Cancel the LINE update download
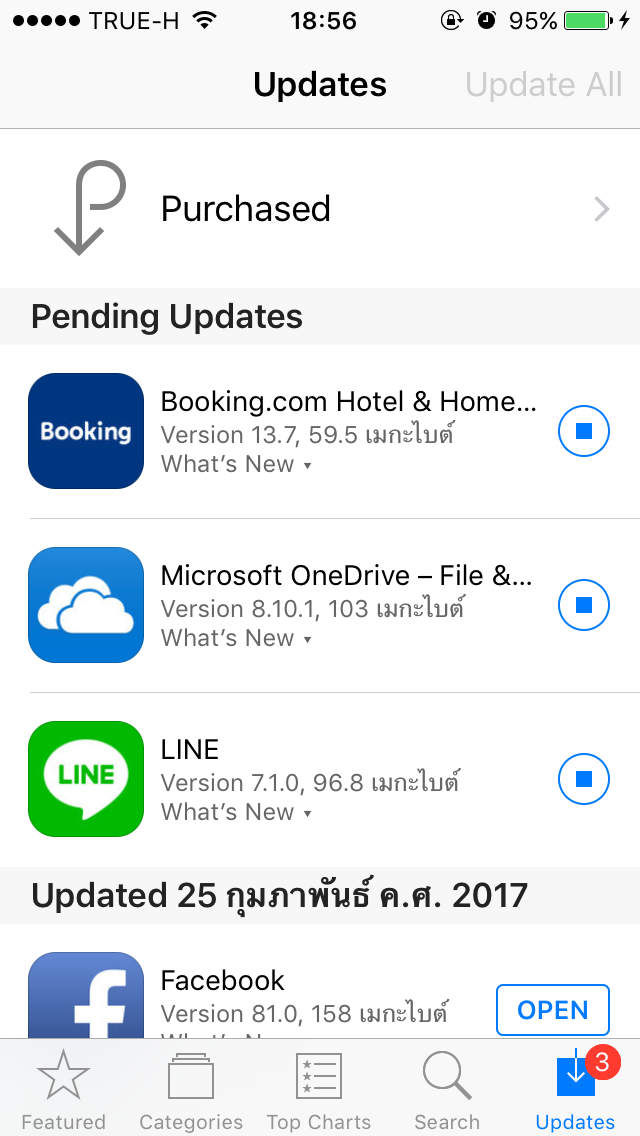The height and width of the screenshot is (1136, 640). click(x=583, y=779)
